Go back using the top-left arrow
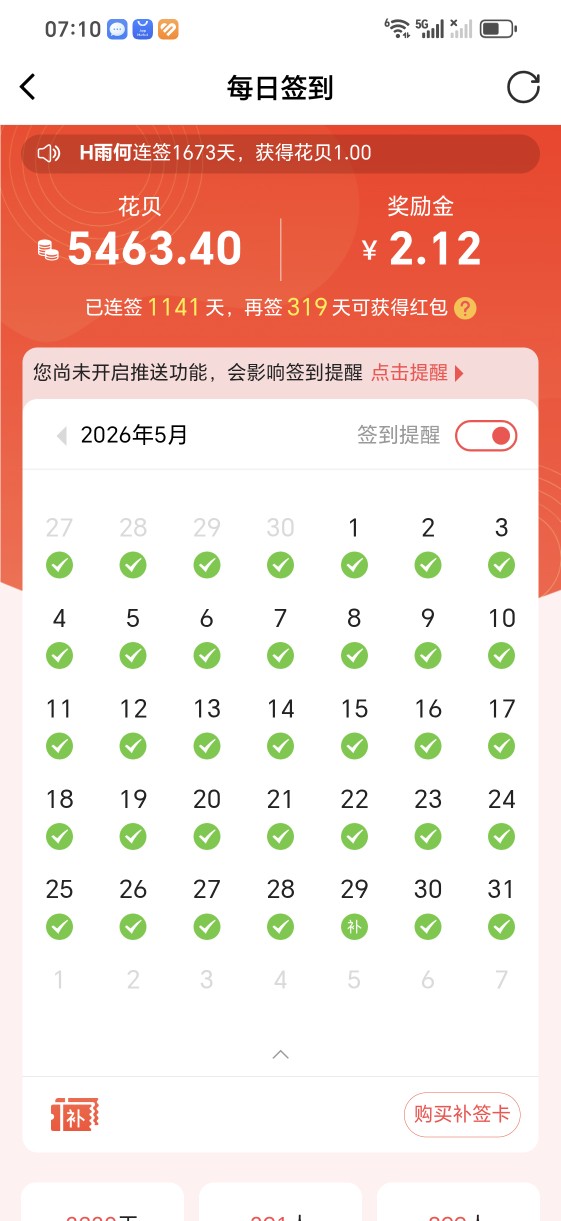Screen dimensions: 561x1221 pos(28,87)
